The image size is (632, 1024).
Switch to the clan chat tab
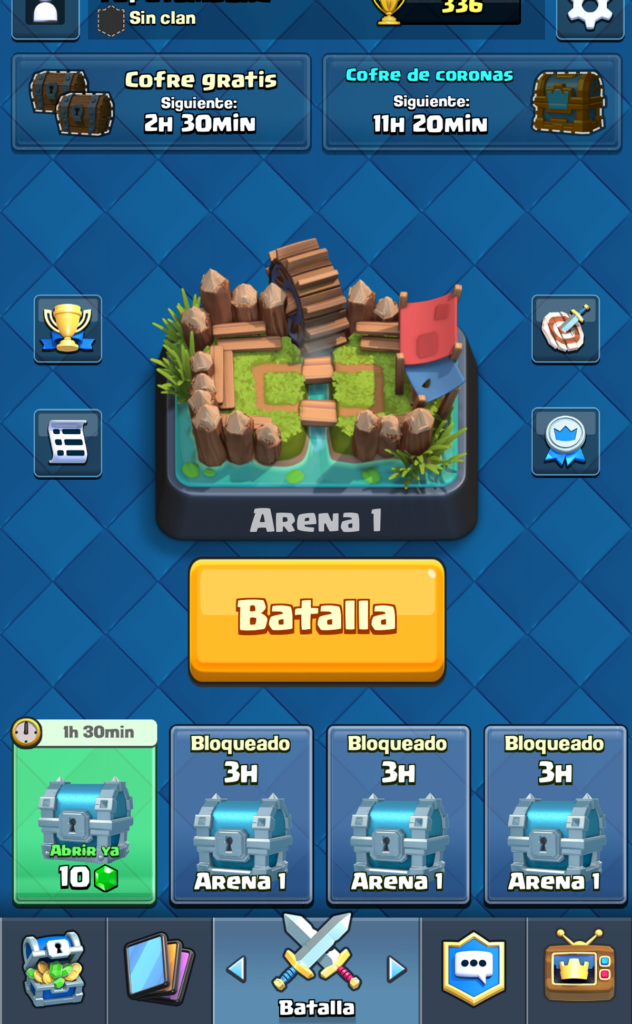click(x=473, y=968)
